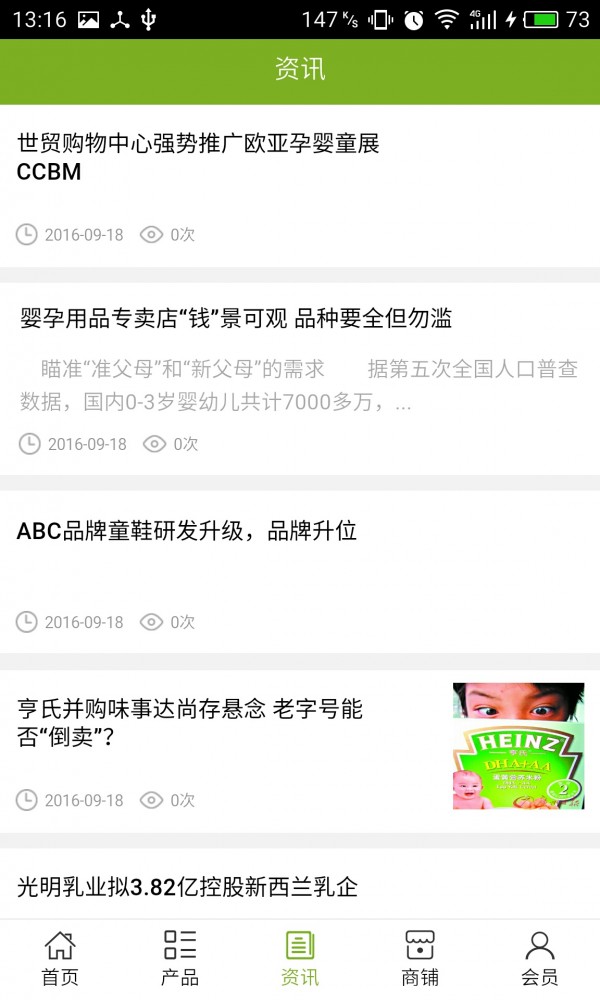Switch to the 产品 tab
Screen dimensions: 600x1000
click(x=180, y=958)
